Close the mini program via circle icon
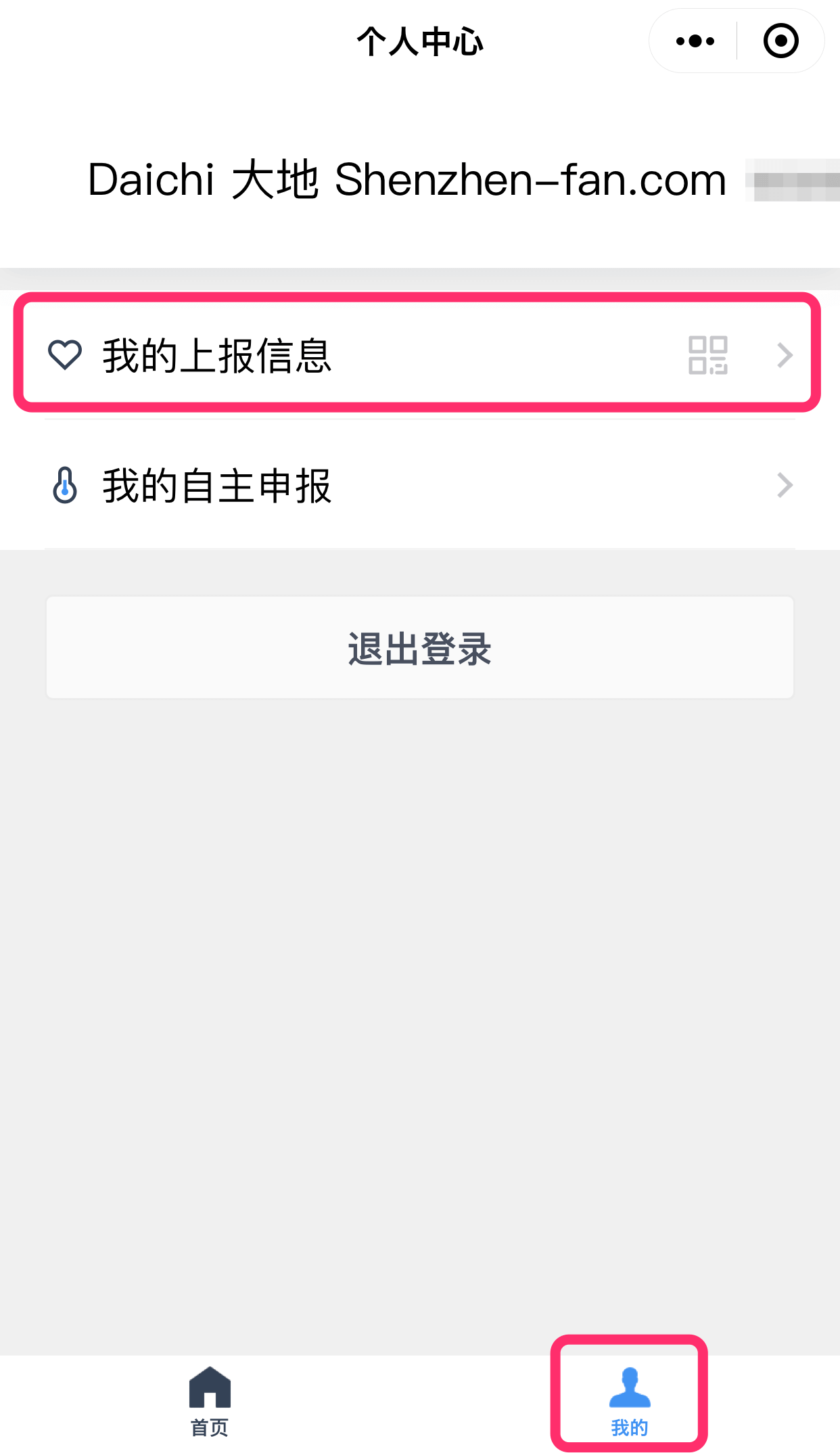Image resolution: width=840 pixels, height=1453 pixels. (780, 41)
